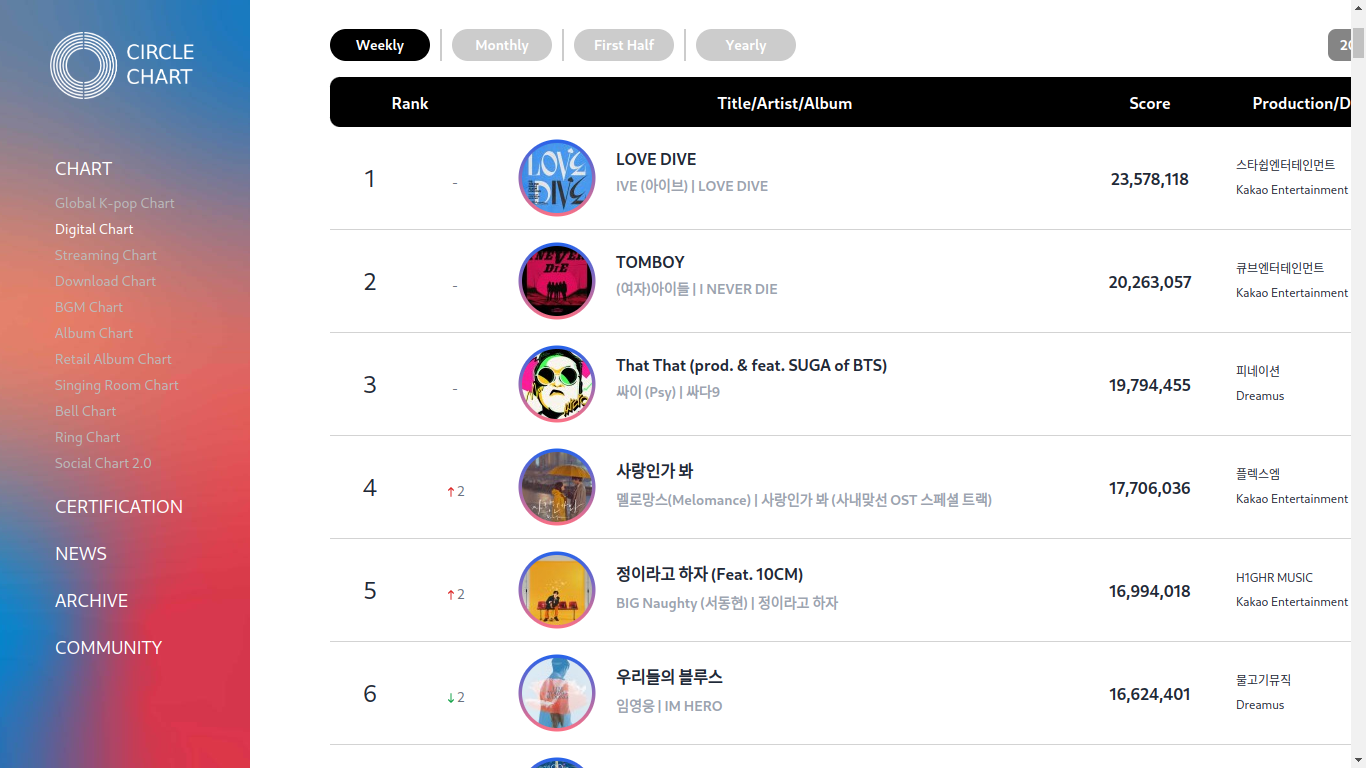The width and height of the screenshot is (1366, 768).
Task: Open the ARCHIVE section
Action: point(91,601)
